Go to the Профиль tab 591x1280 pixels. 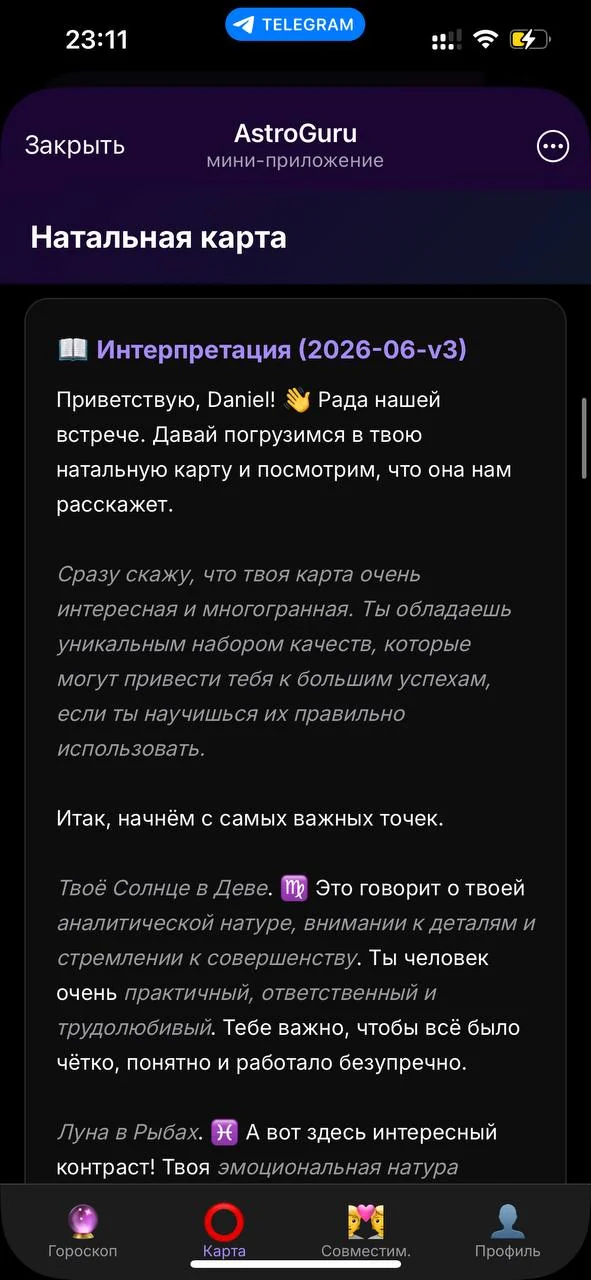[x=508, y=1231]
